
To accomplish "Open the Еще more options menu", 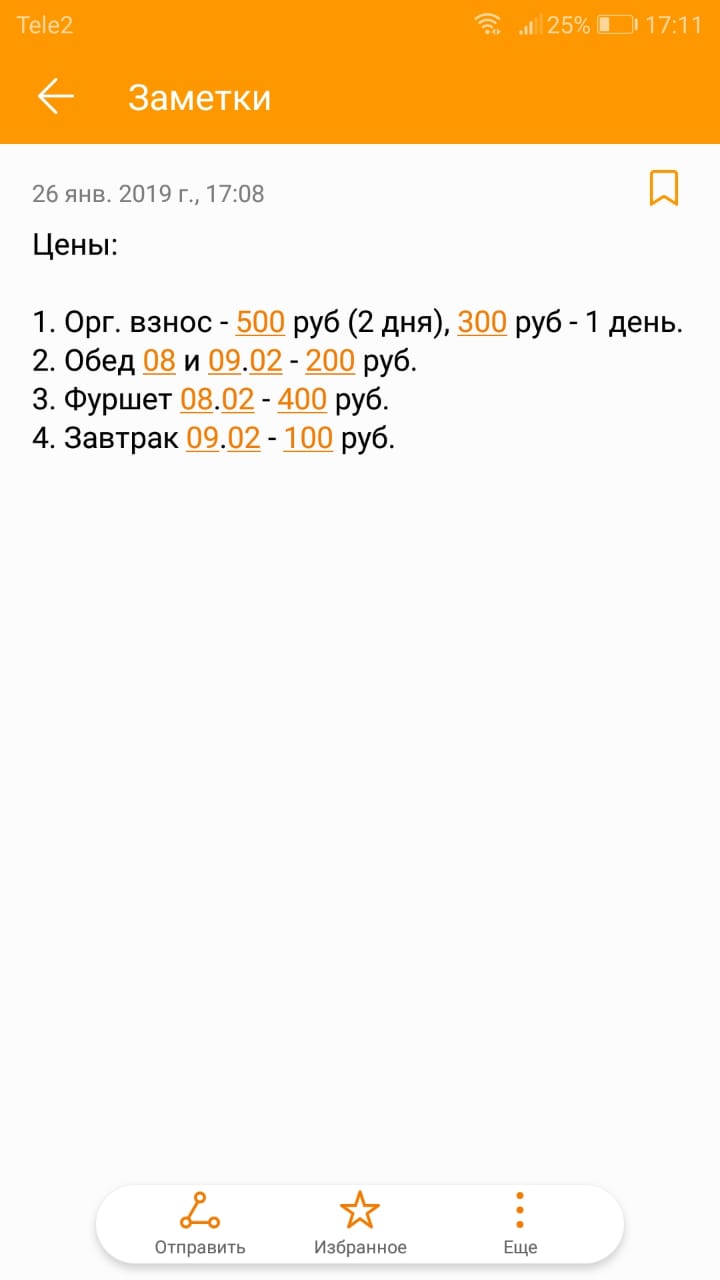I will [x=520, y=1222].
